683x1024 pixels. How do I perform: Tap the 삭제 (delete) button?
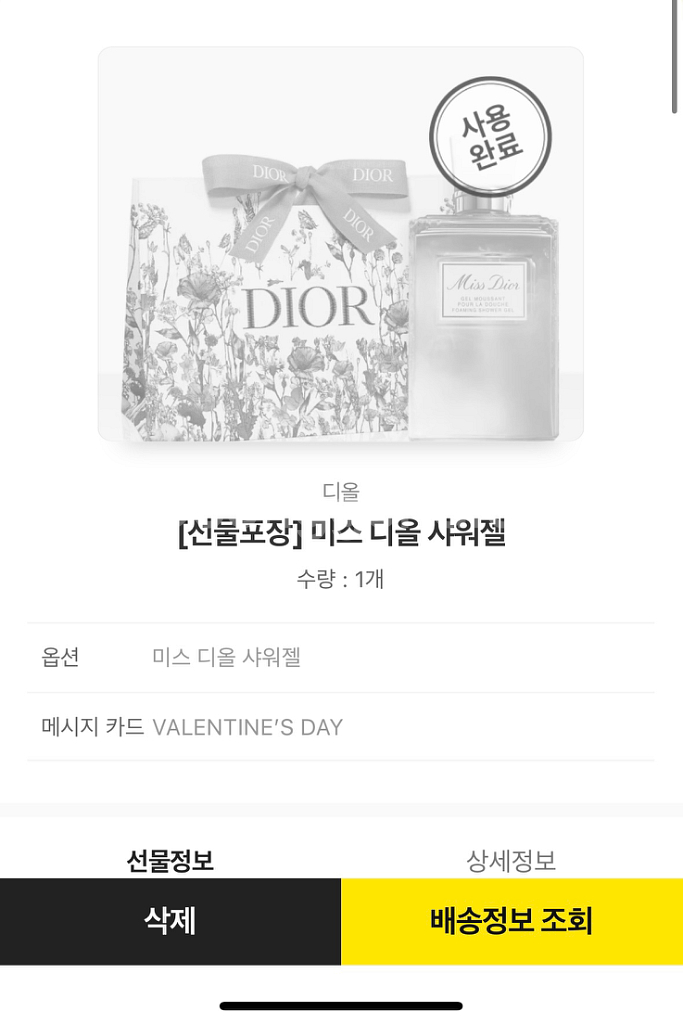(170, 921)
